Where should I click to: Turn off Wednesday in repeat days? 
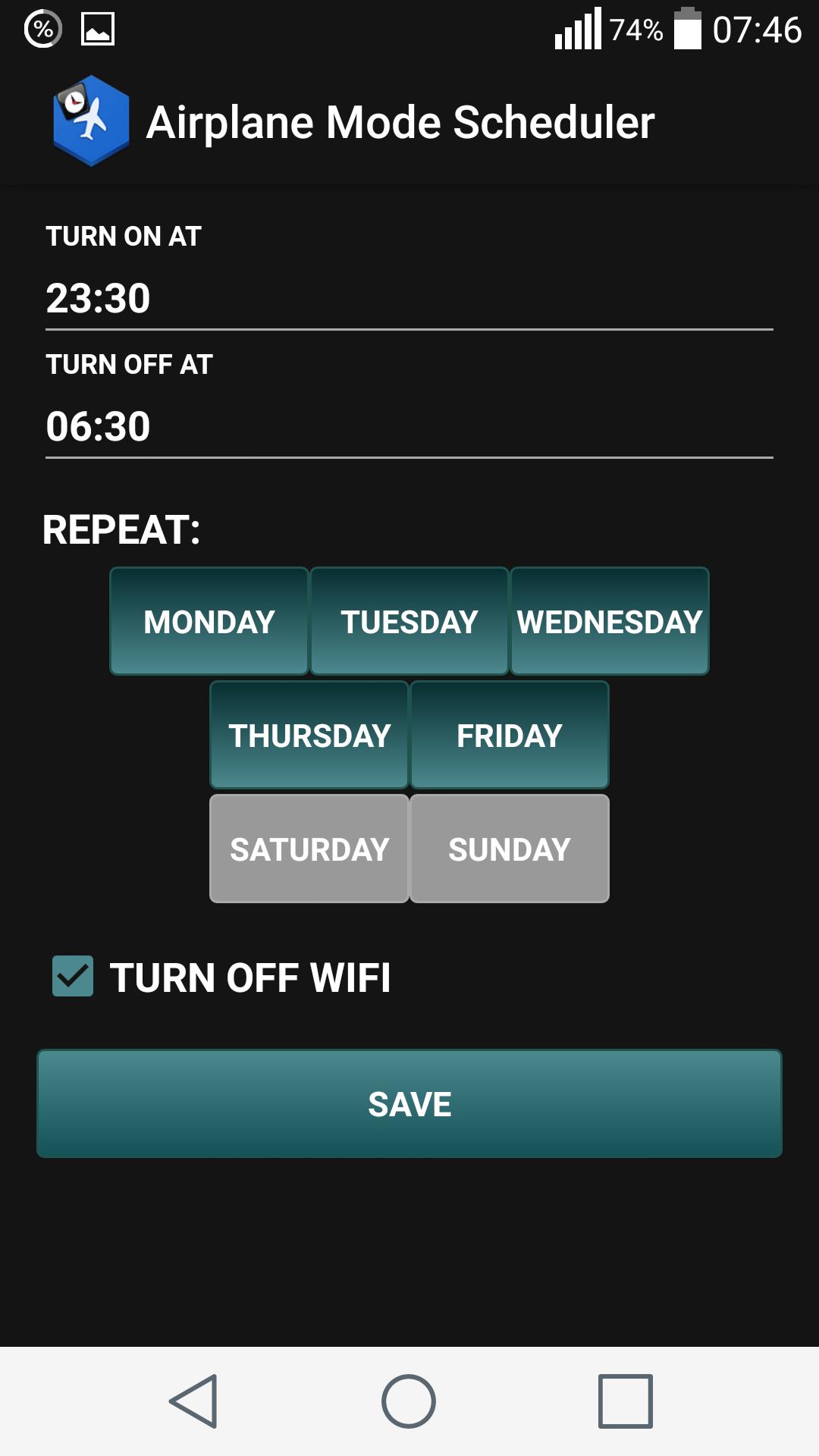(609, 621)
